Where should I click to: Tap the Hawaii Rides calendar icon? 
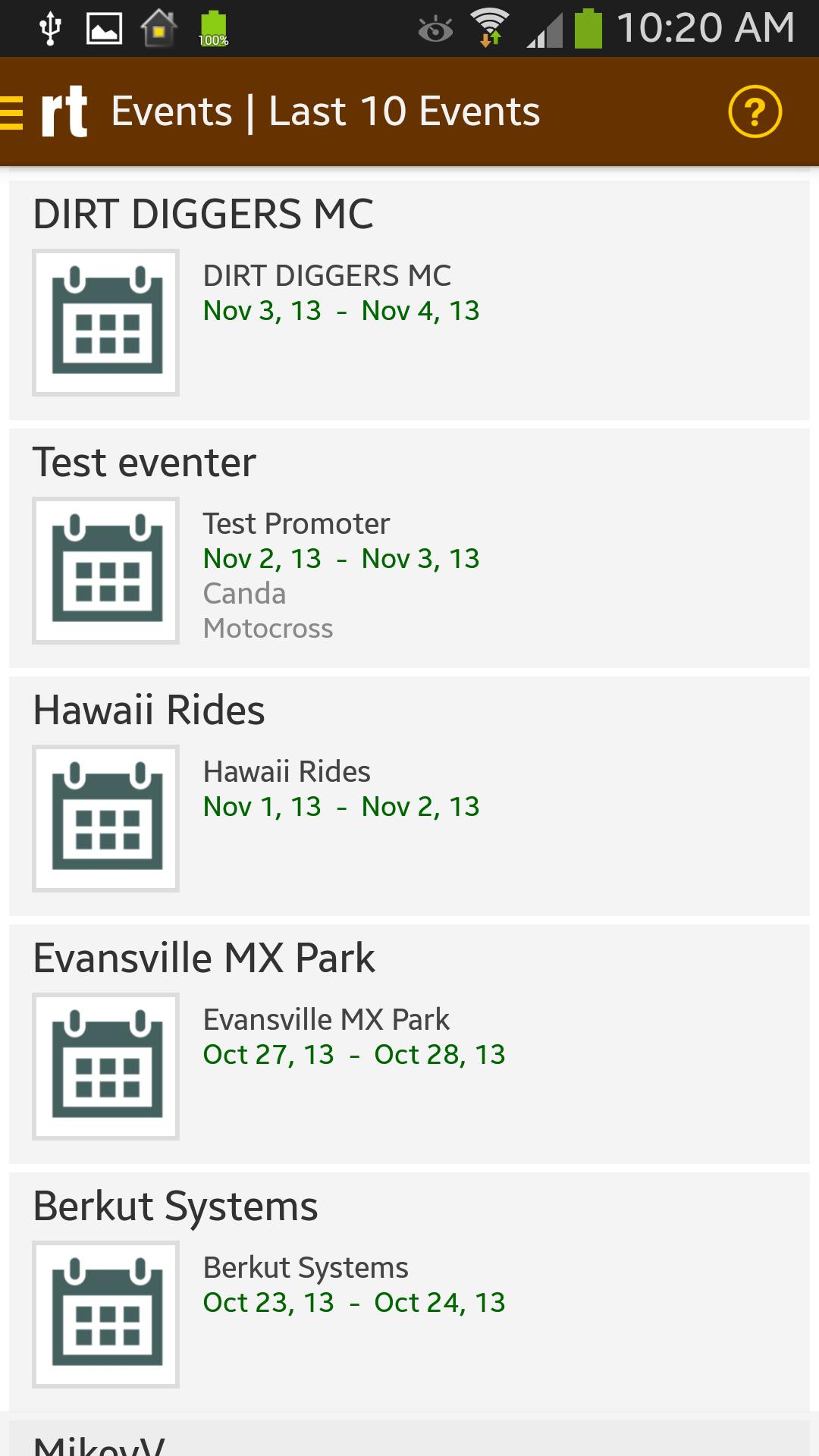(x=105, y=819)
